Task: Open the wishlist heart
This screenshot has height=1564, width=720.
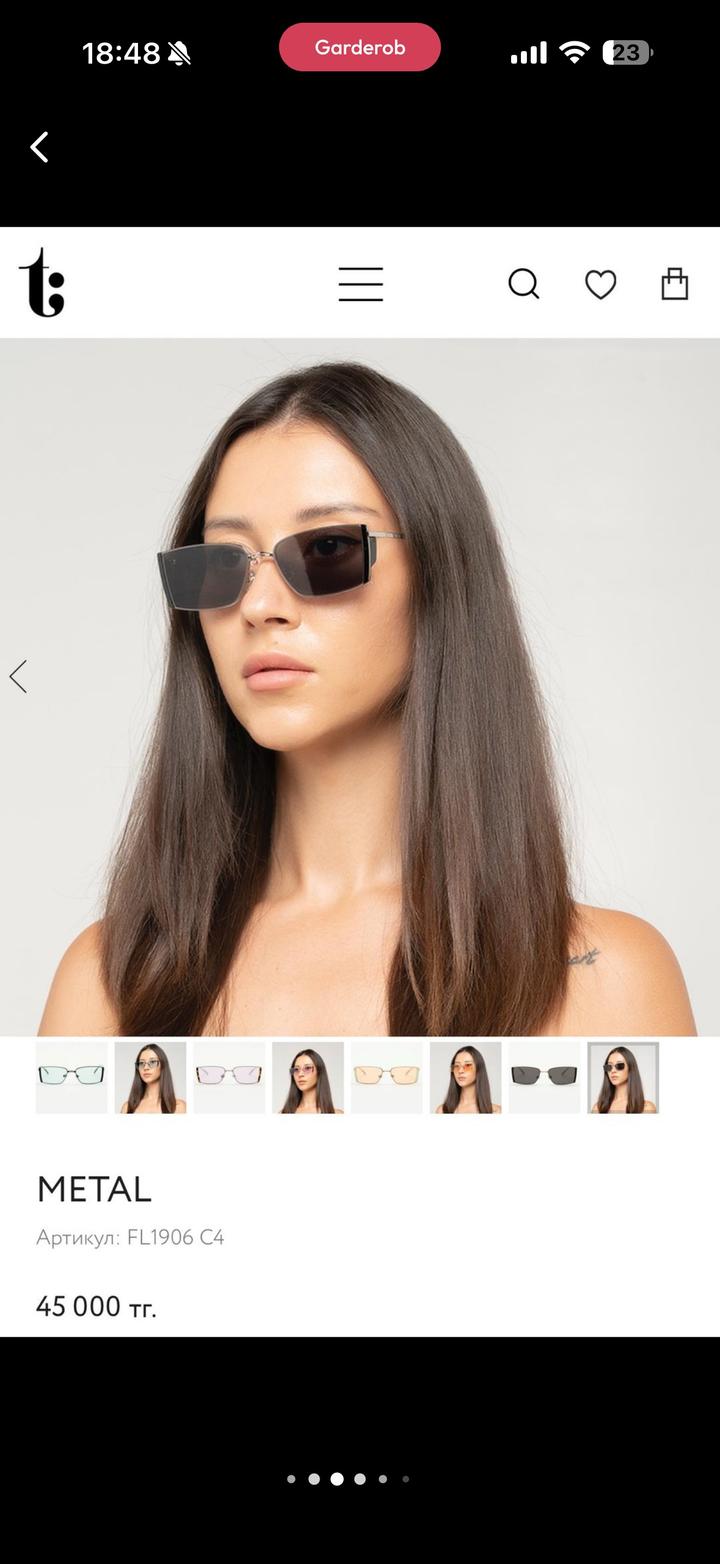Action: [600, 284]
